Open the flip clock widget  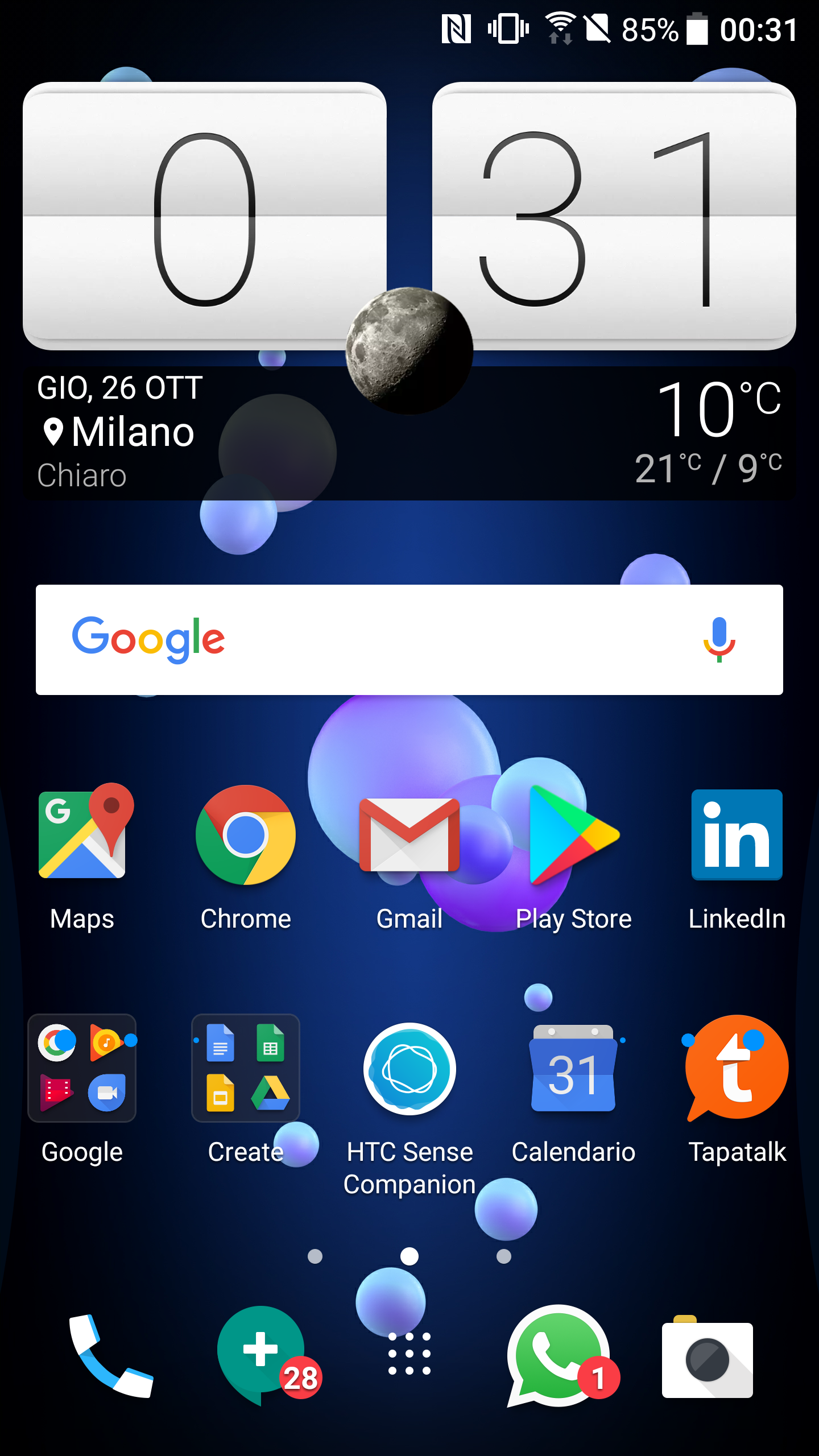(x=409, y=216)
